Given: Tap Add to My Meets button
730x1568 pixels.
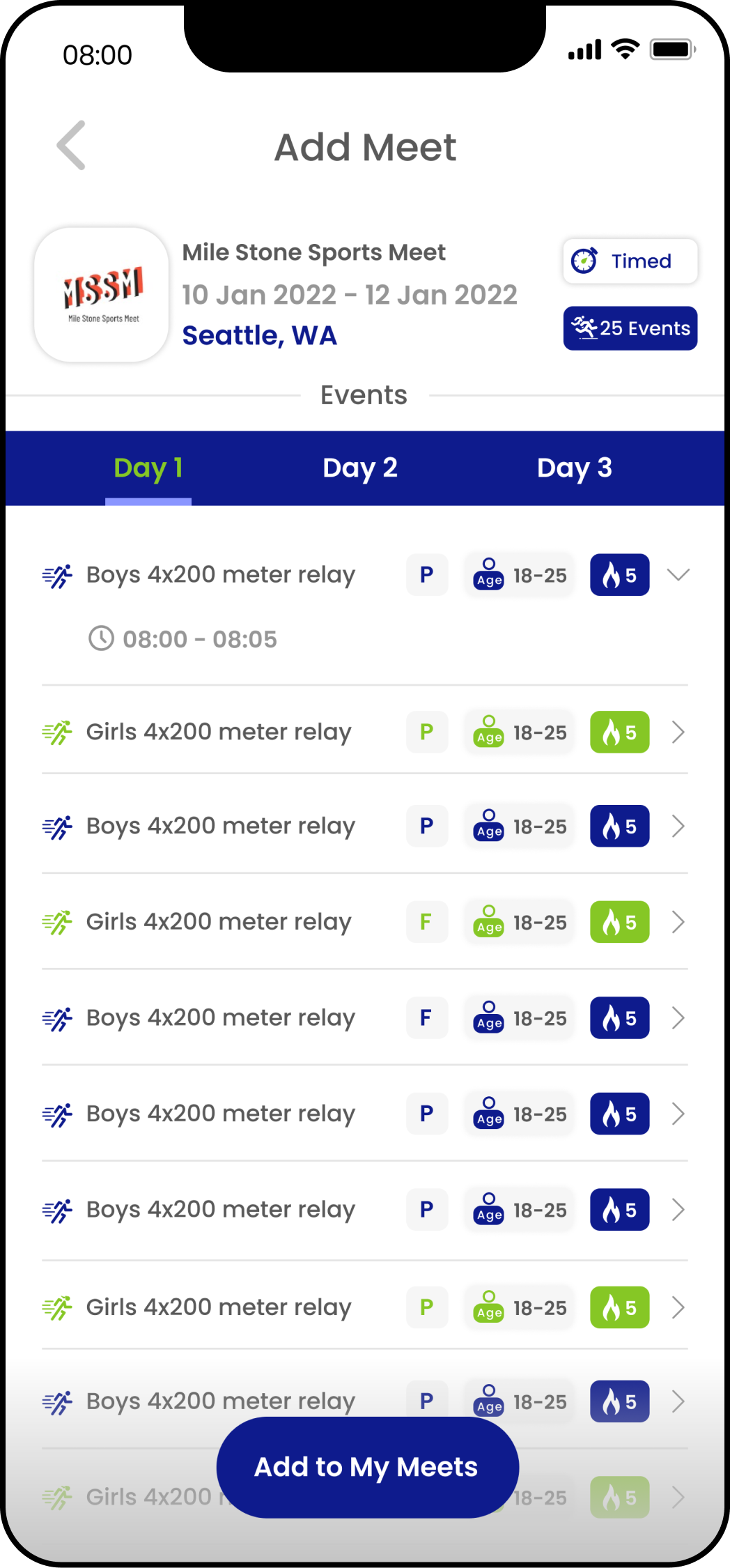Looking at the screenshot, I should [367, 1467].
